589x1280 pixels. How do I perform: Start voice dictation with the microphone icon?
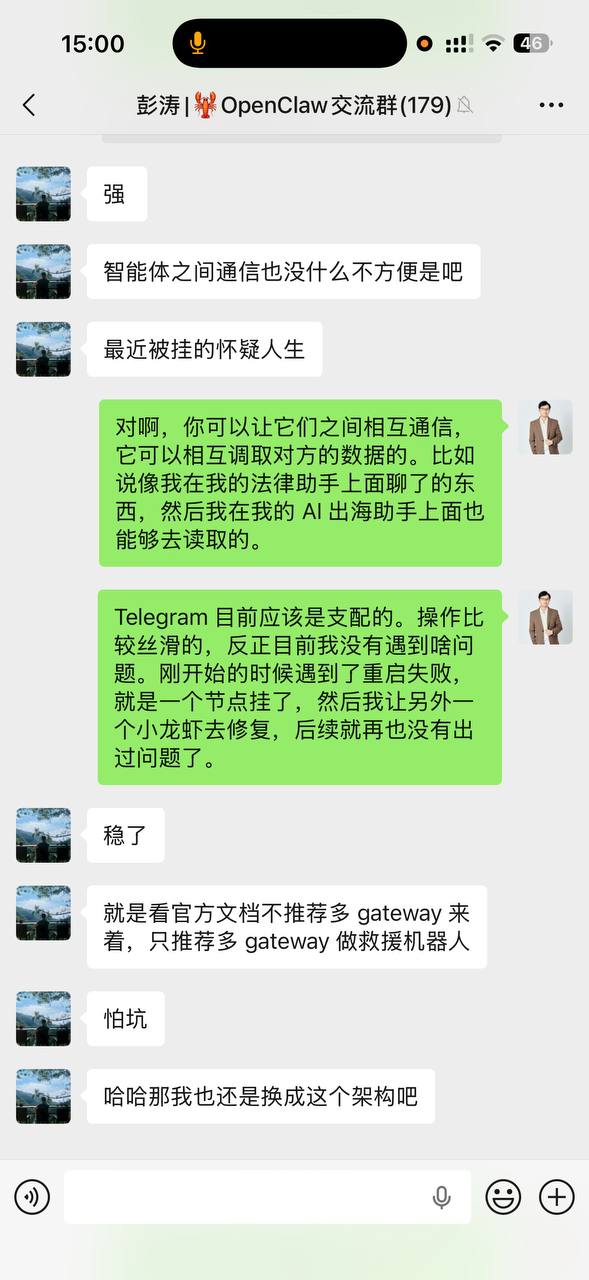pos(441,1197)
